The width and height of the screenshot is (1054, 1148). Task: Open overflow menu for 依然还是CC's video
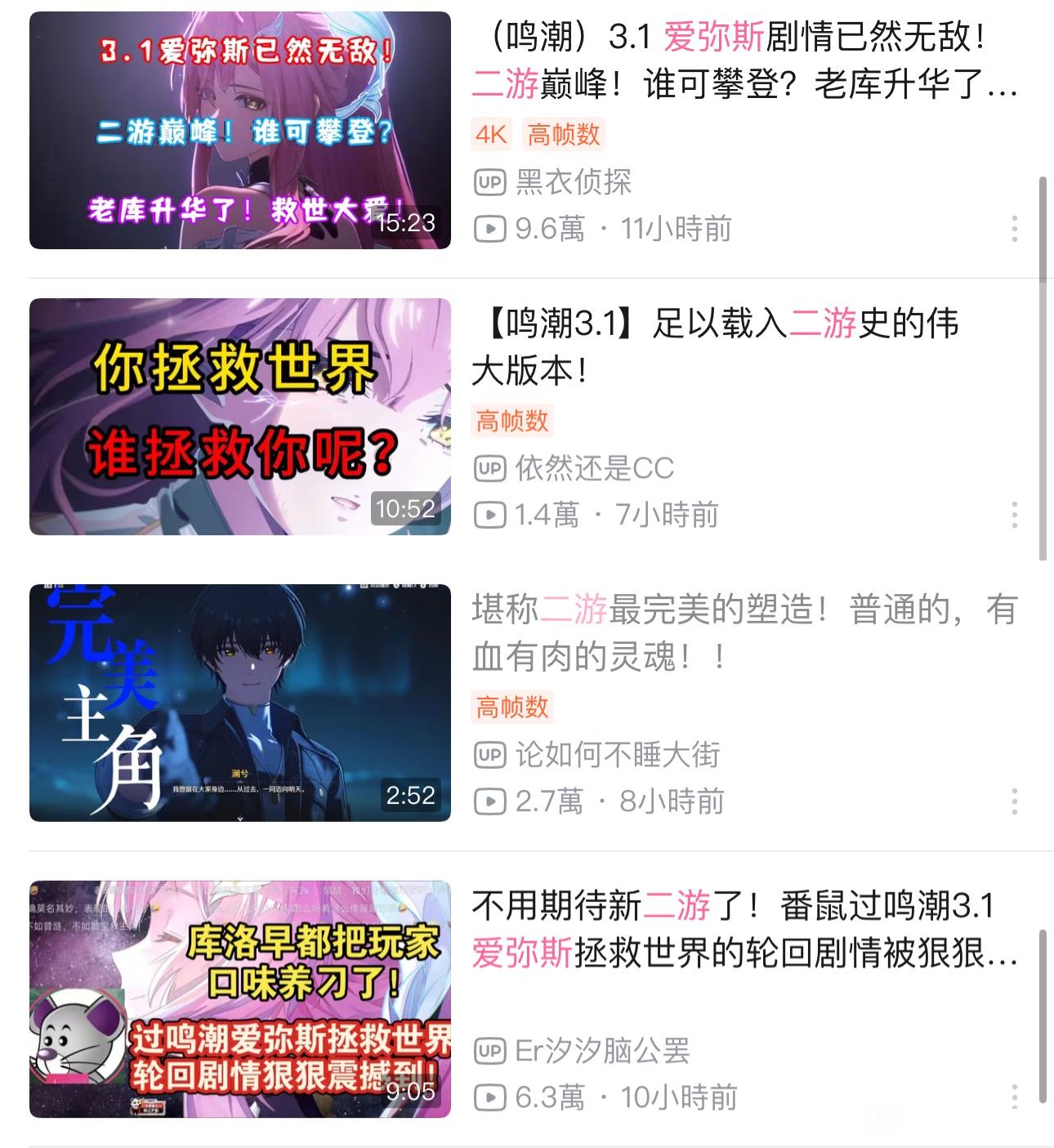tap(1014, 515)
